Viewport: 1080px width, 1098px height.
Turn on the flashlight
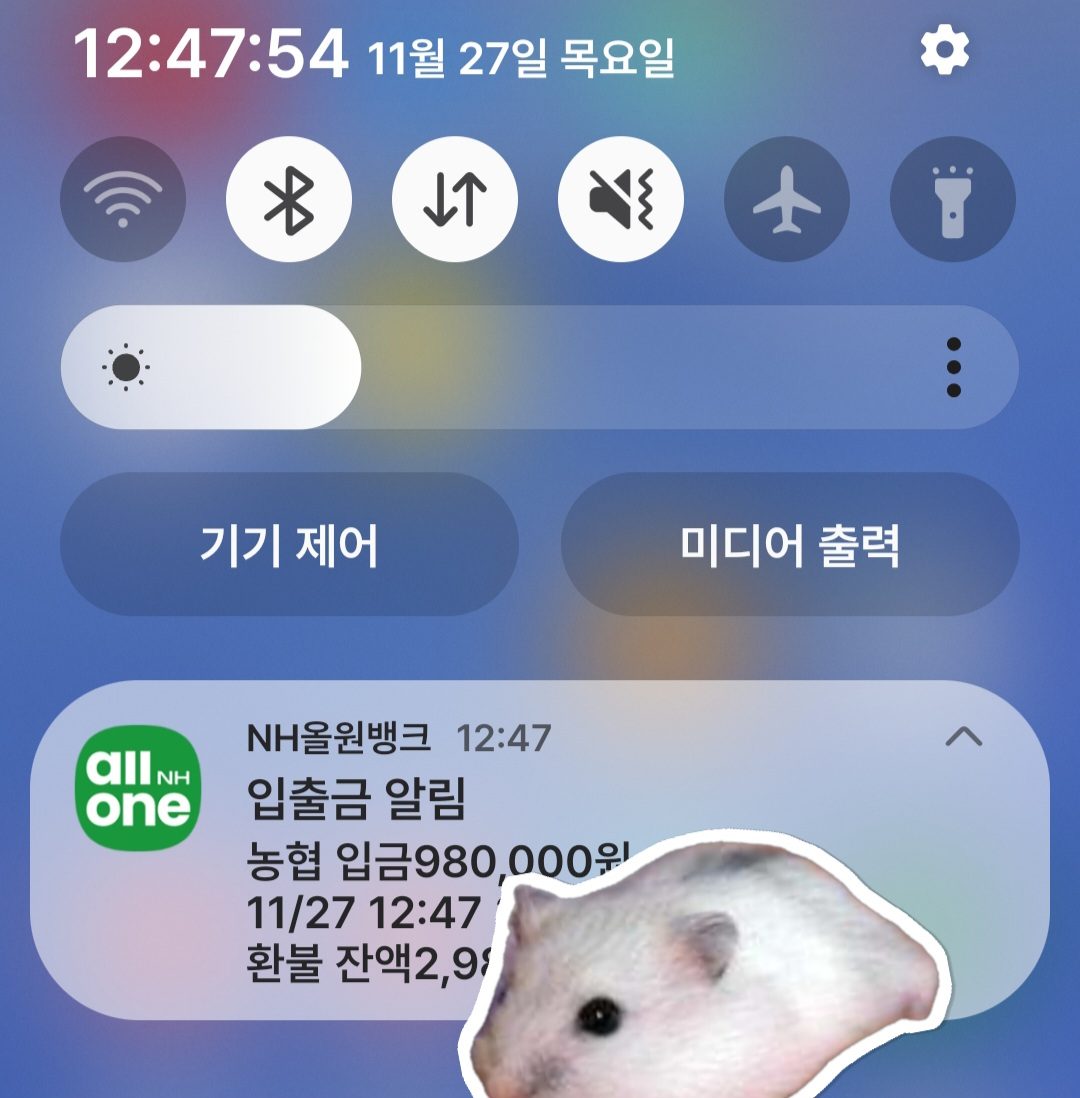[x=952, y=199]
